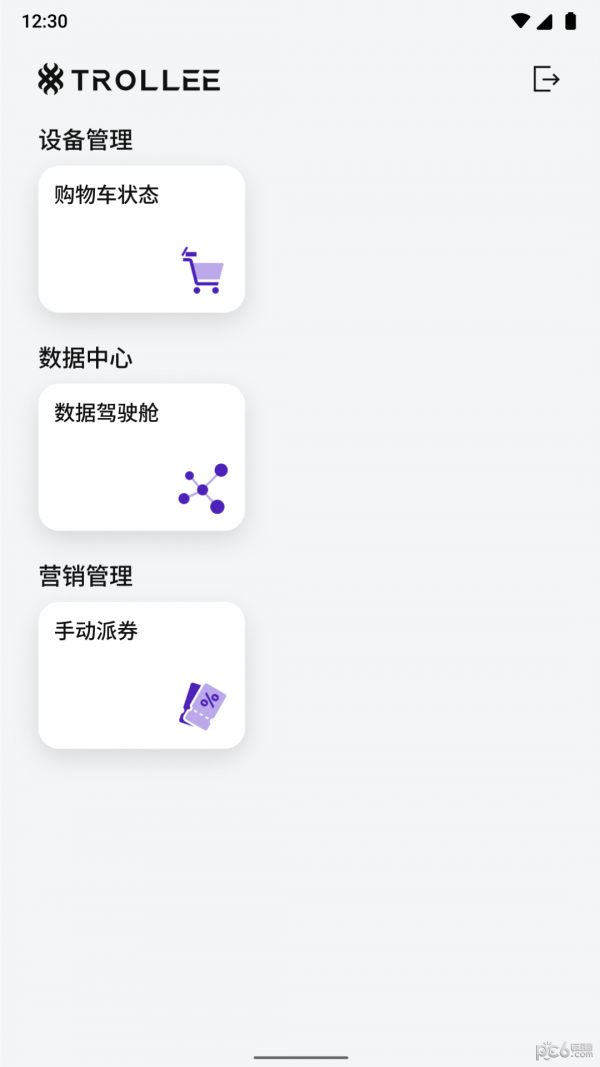Image resolution: width=600 pixels, height=1067 pixels.
Task: Tap the logout icon in the header
Action: (546, 79)
